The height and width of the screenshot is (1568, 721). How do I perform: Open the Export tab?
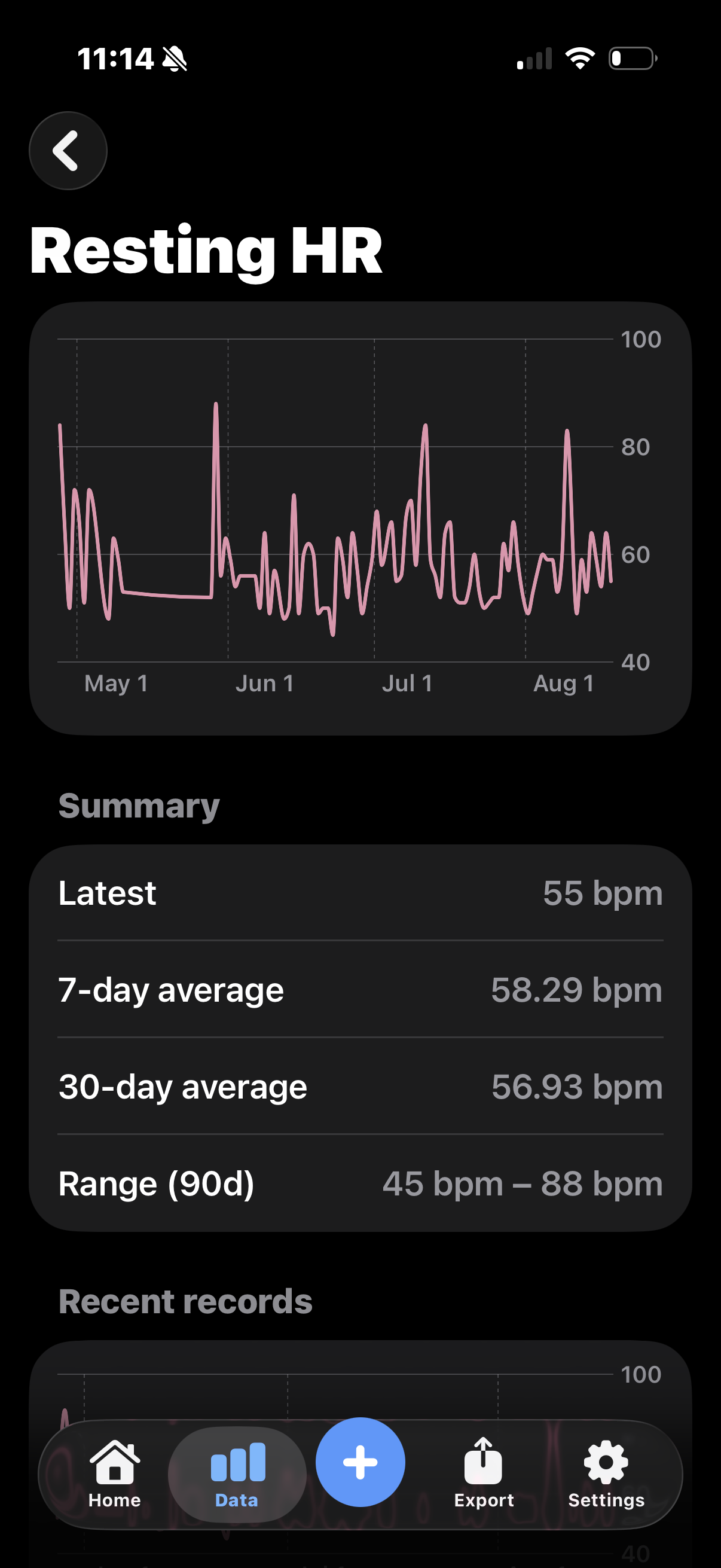[484, 1474]
